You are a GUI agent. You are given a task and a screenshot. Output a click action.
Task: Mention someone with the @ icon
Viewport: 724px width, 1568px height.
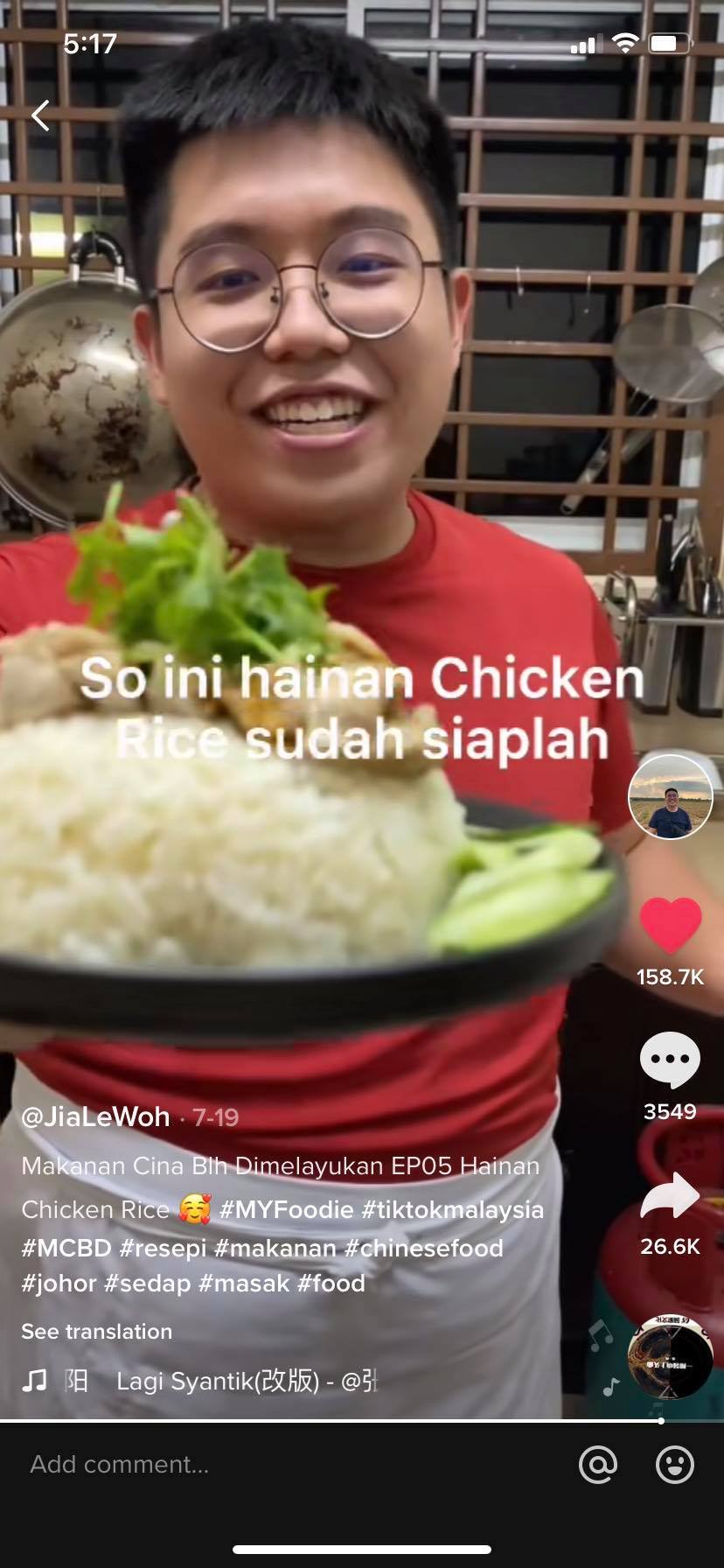click(x=598, y=1464)
